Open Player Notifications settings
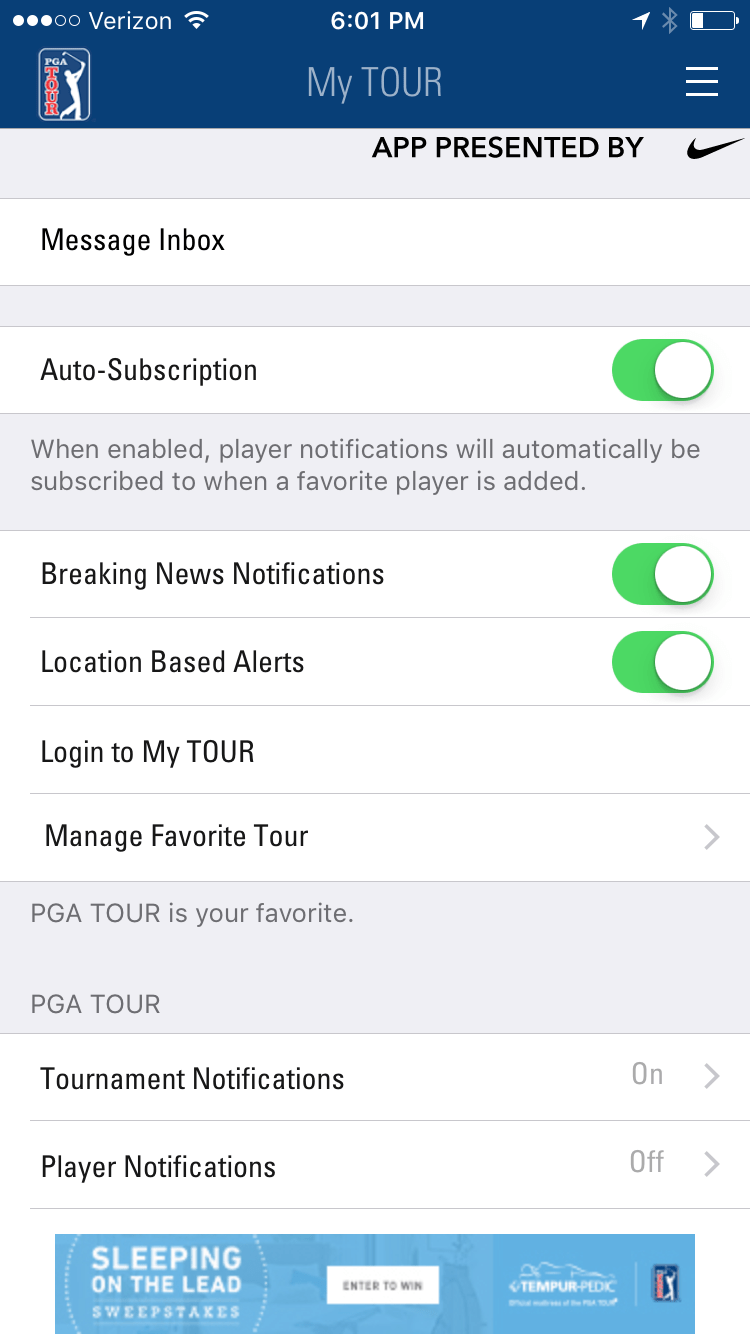This screenshot has height=1334, width=750. 375,1166
